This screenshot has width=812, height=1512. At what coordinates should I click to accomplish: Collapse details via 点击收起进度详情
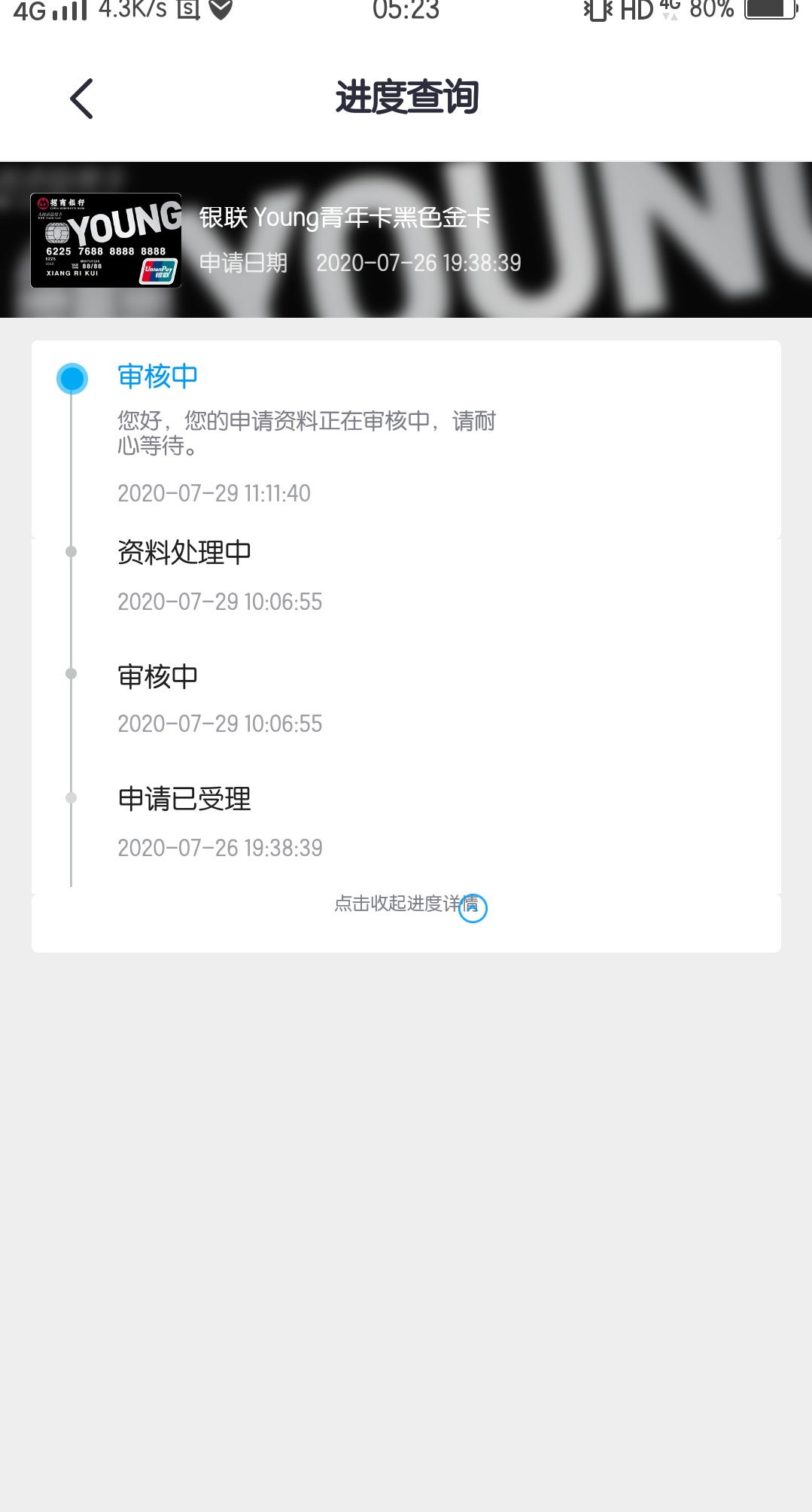(x=406, y=904)
